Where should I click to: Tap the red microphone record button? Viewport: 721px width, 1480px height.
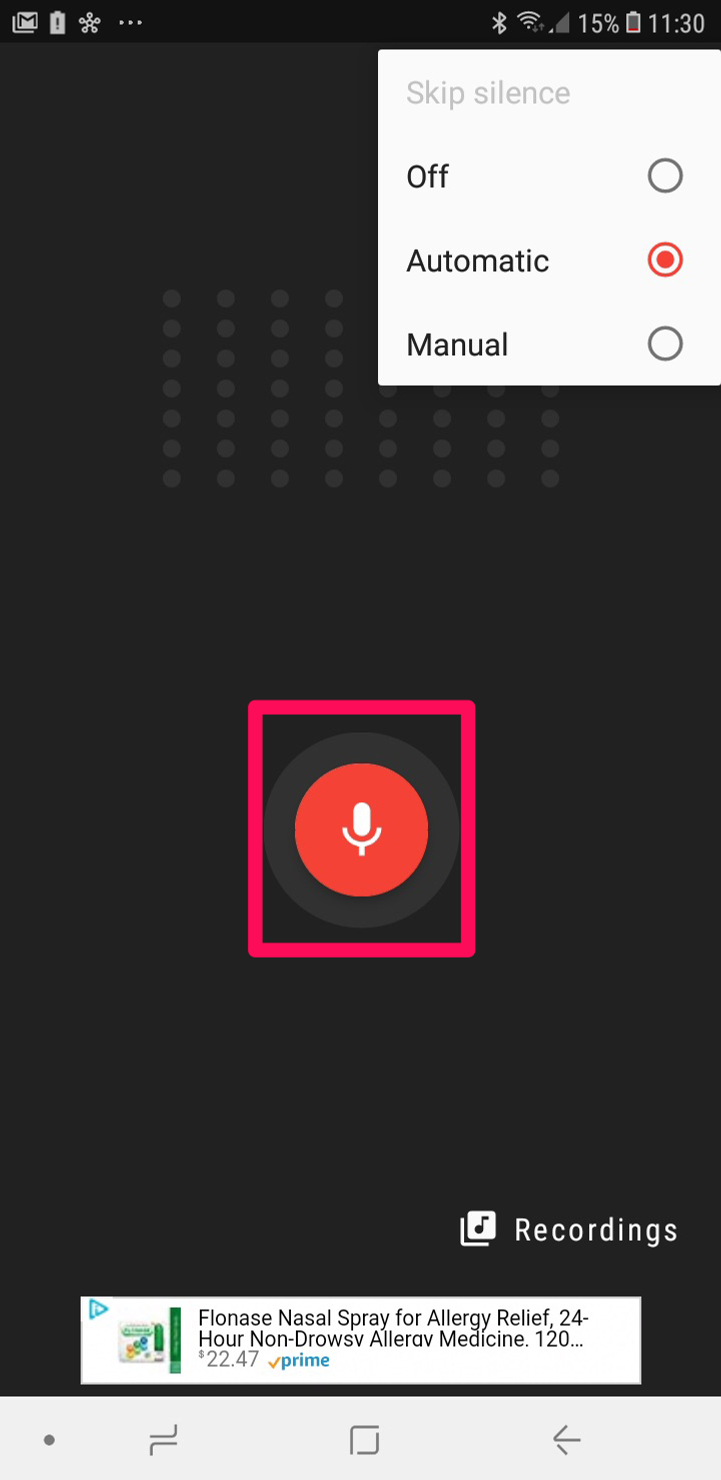click(361, 830)
